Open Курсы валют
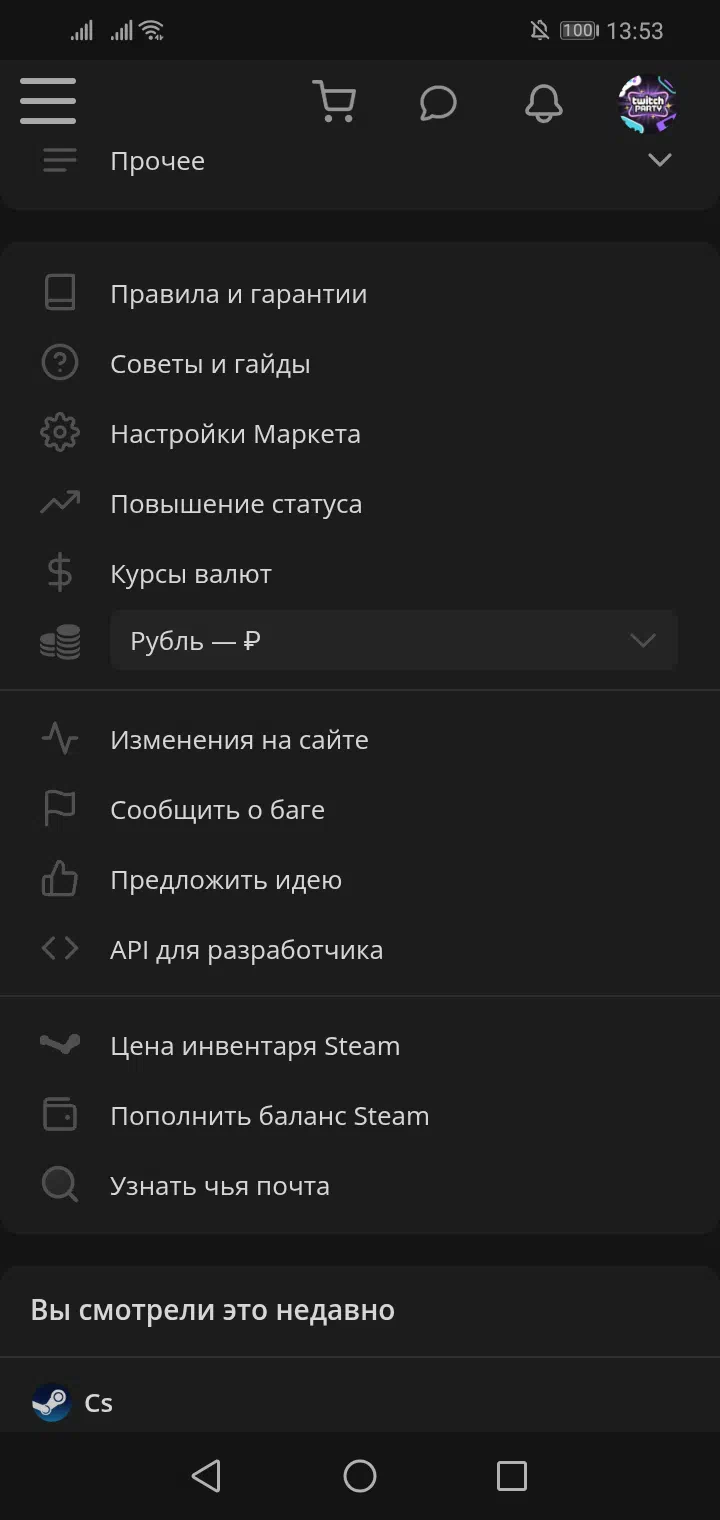Image resolution: width=720 pixels, height=1520 pixels. [360, 574]
